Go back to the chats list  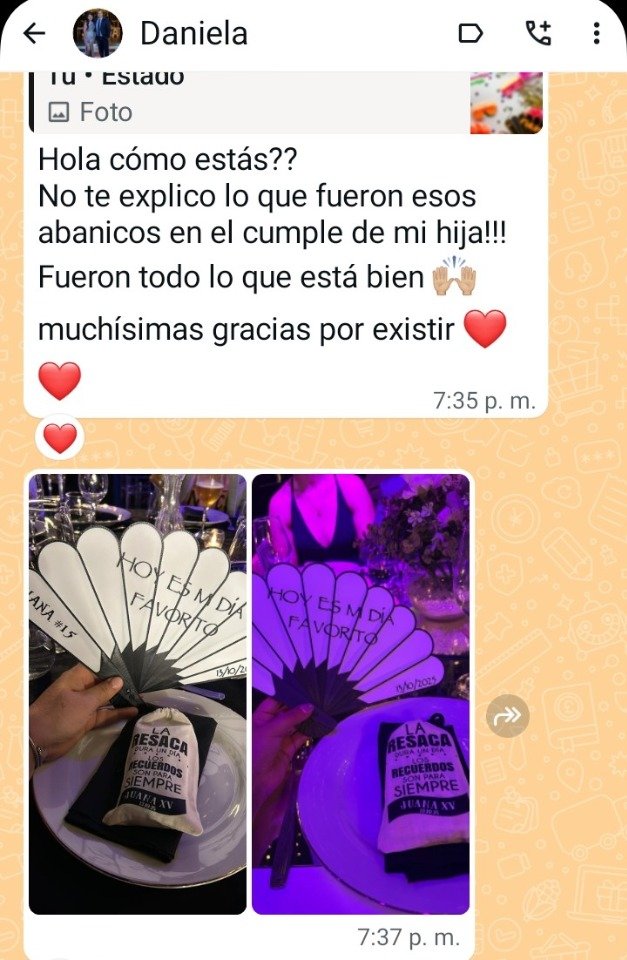point(34,34)
